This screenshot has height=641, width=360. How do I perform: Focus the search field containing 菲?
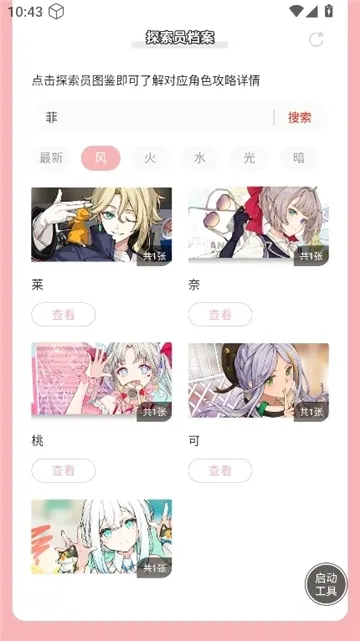[154, 118]
